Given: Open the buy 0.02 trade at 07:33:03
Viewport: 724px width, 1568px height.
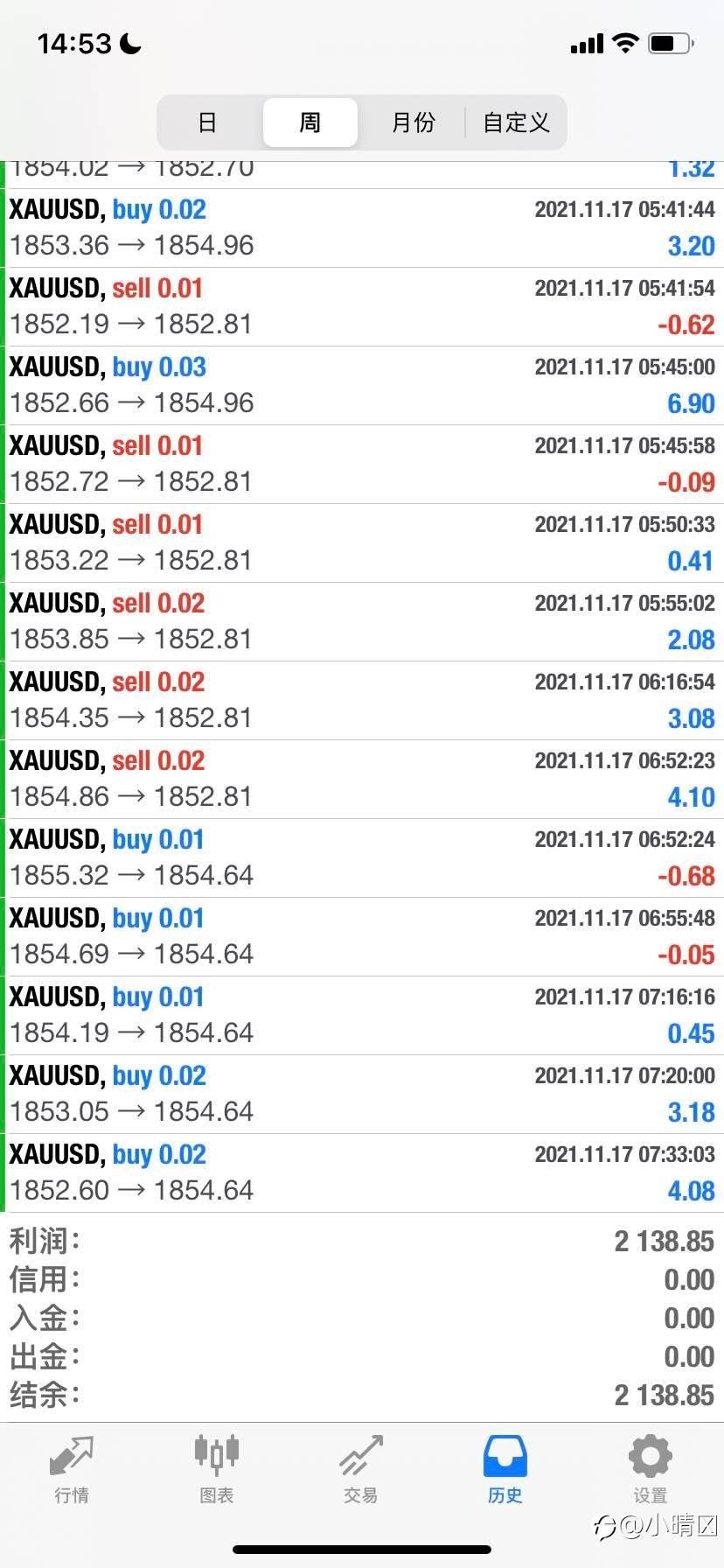Looking at the screenshot, I should 362,1173.
